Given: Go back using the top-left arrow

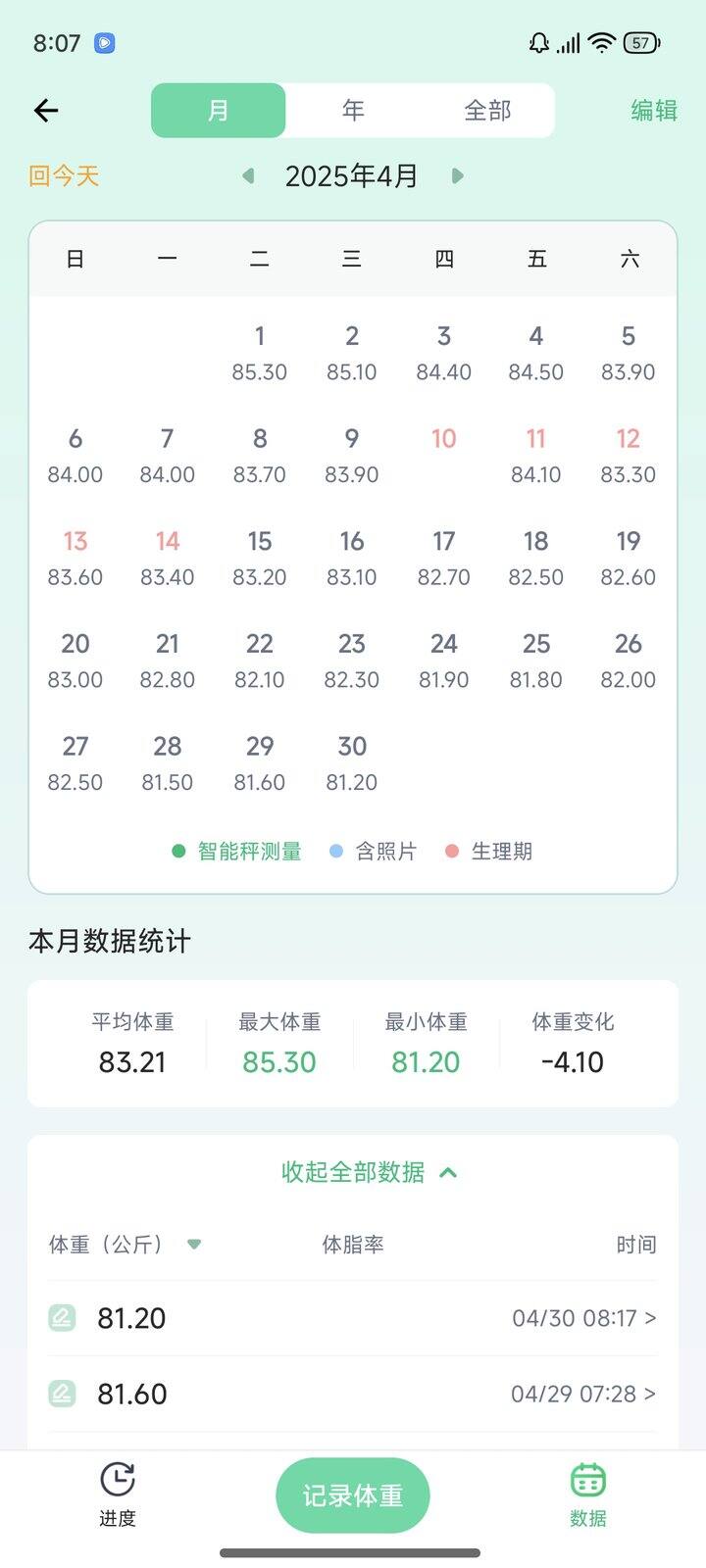Looking at the screenshot, I should coord(46,111).
